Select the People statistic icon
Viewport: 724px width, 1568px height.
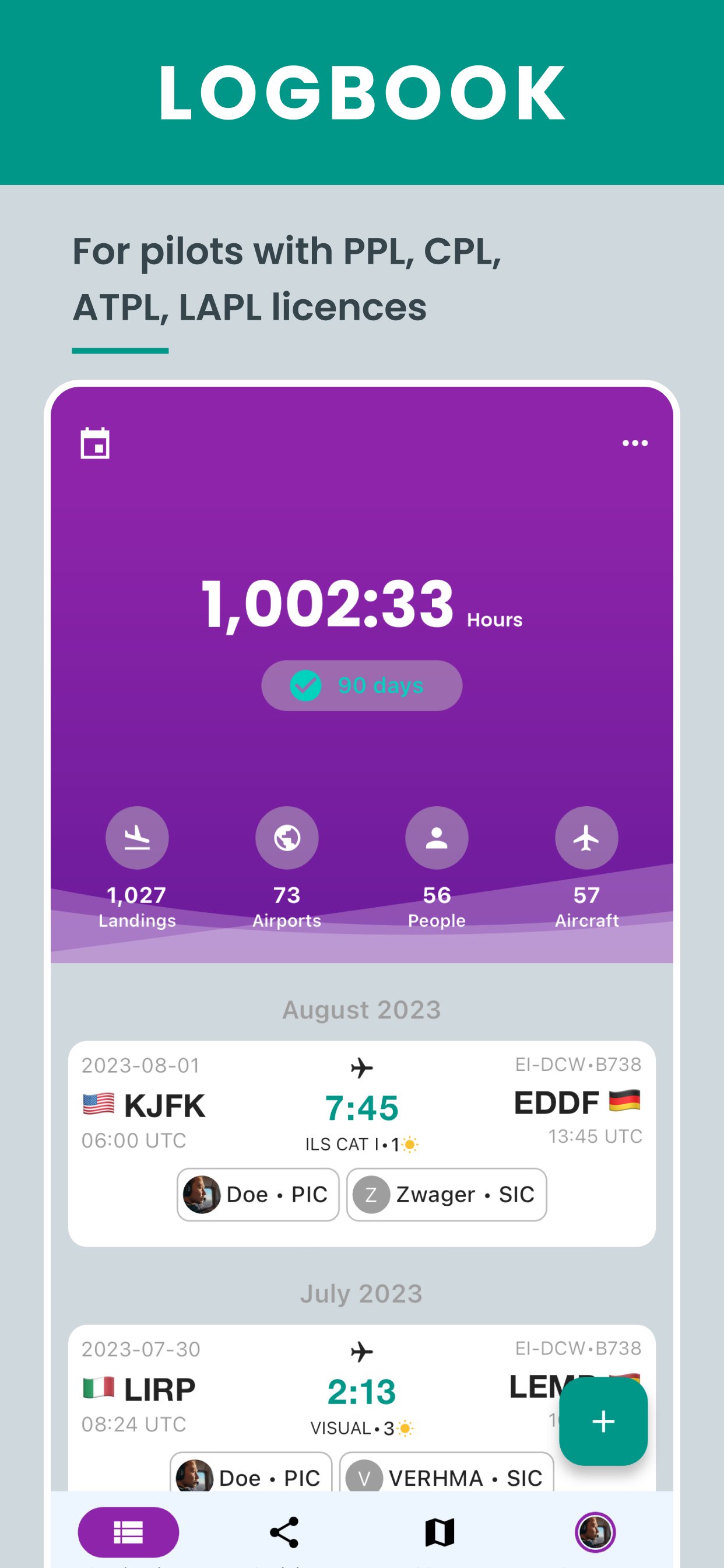click(435, 837)
